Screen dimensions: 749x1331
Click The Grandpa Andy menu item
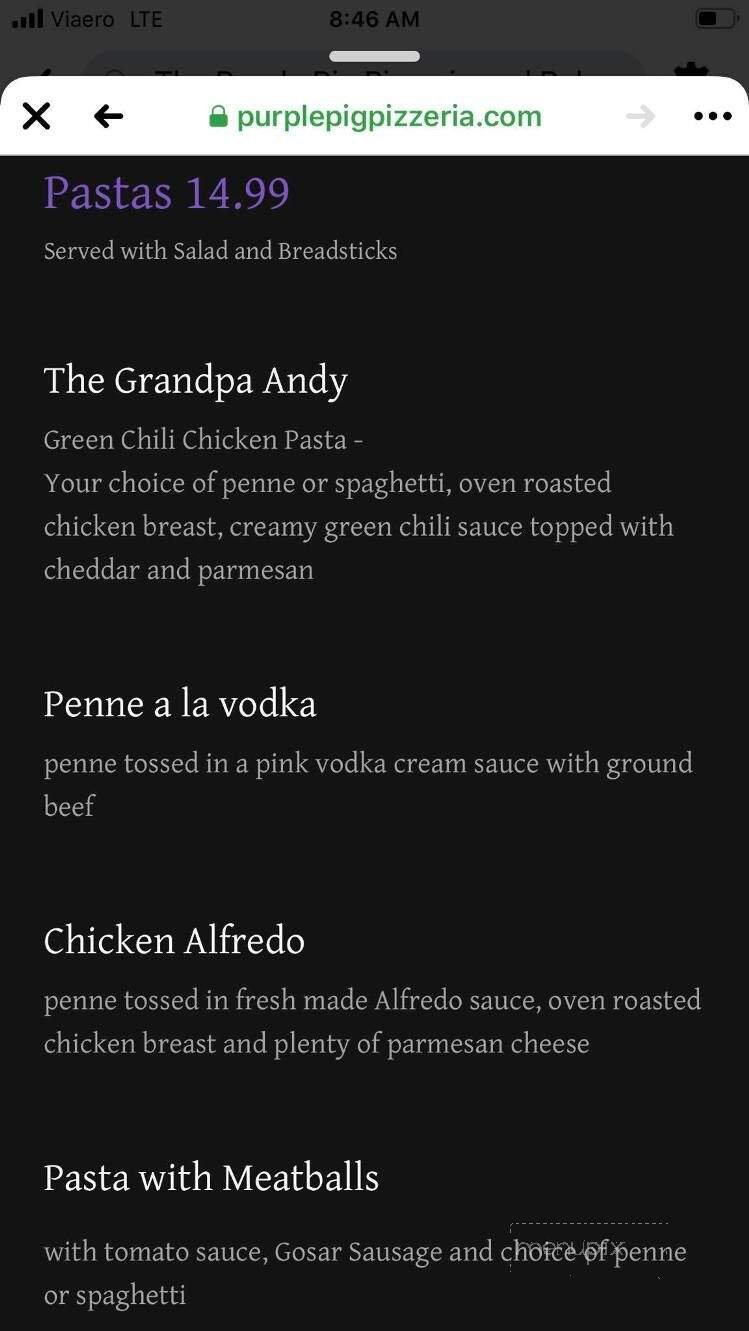click(x=195, y=380)
